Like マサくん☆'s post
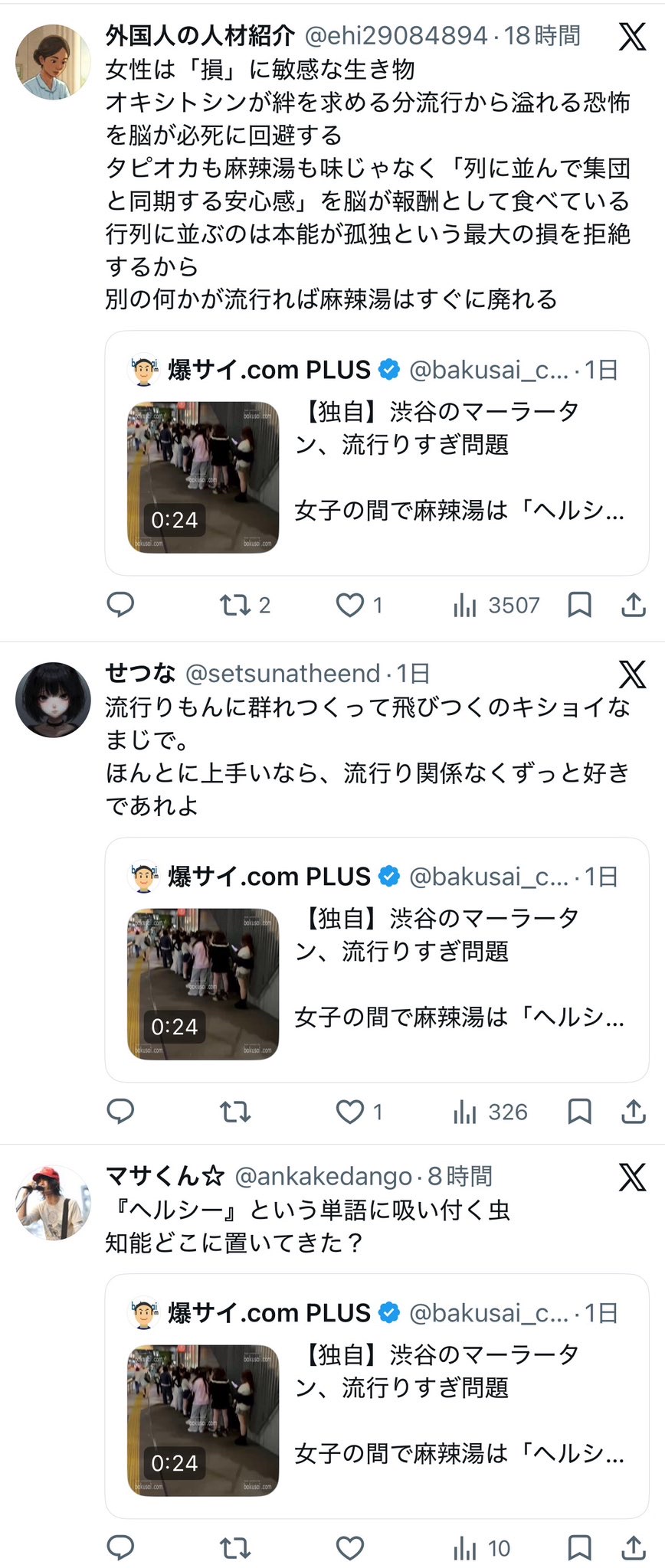Viewport: 665px width, 1568px height. point(350,1548)
